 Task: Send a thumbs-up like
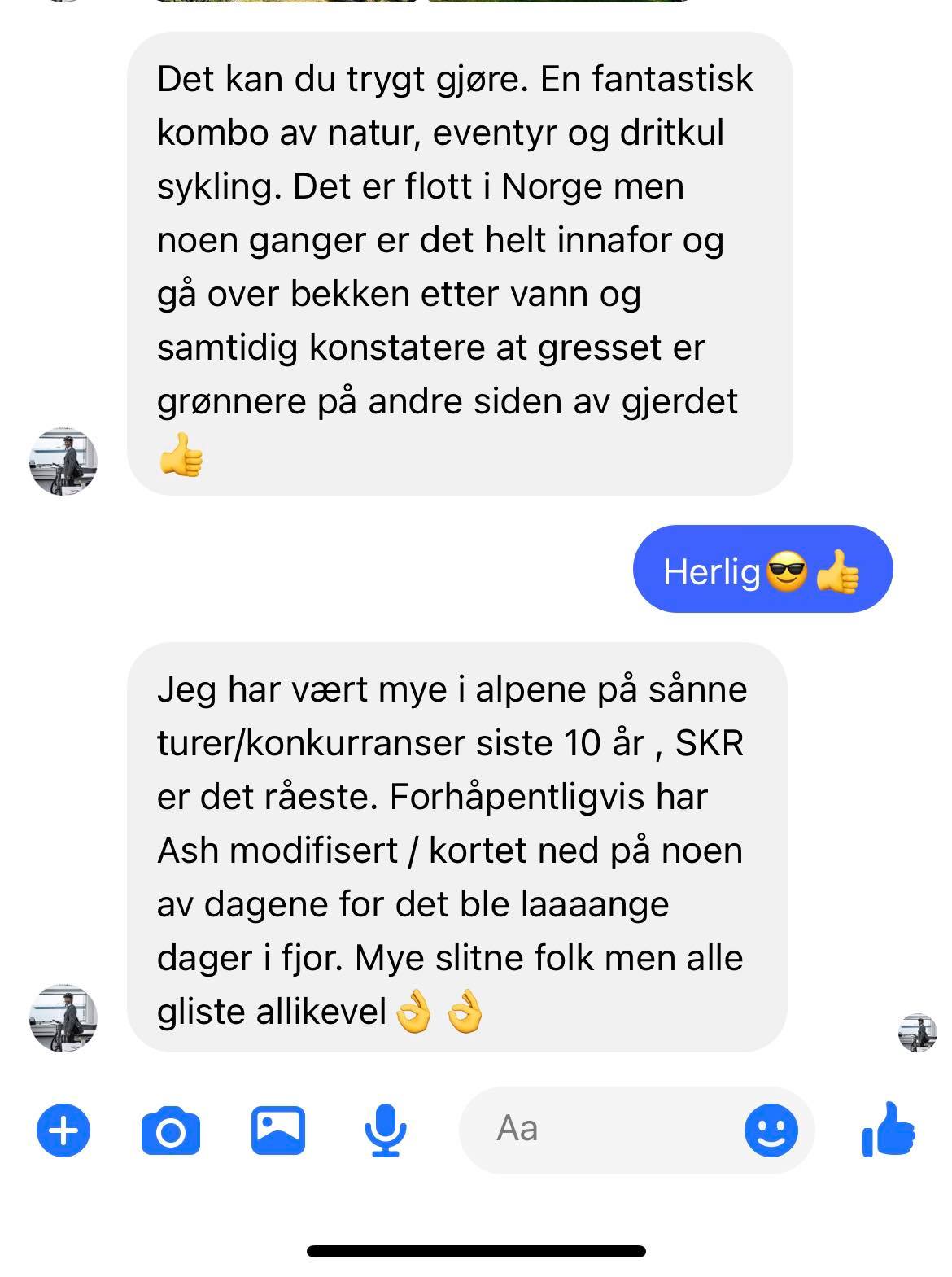click(889, 1130)
